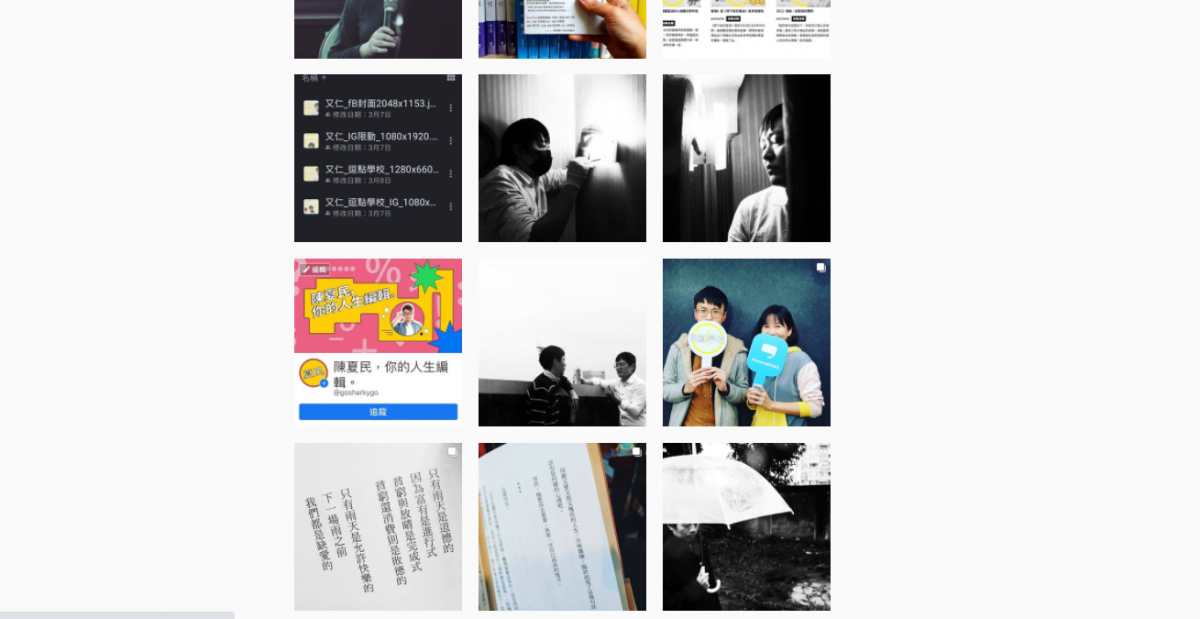The width and height of the screenshot is (1200, 619).
Task: Open the post showing an open book page
Action: point(562,526)
